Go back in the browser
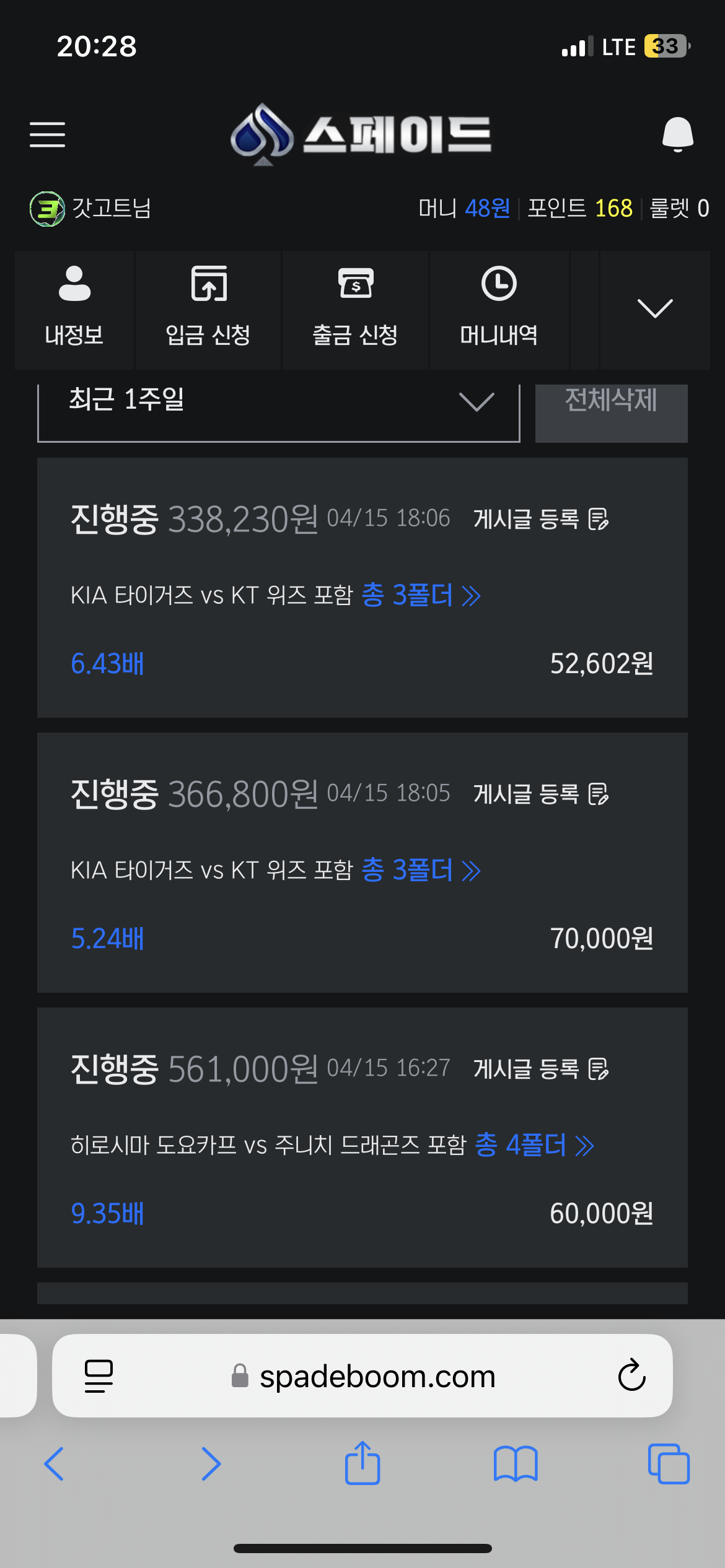Viewport: 725px width, 1568px height. click(54, 1464)
